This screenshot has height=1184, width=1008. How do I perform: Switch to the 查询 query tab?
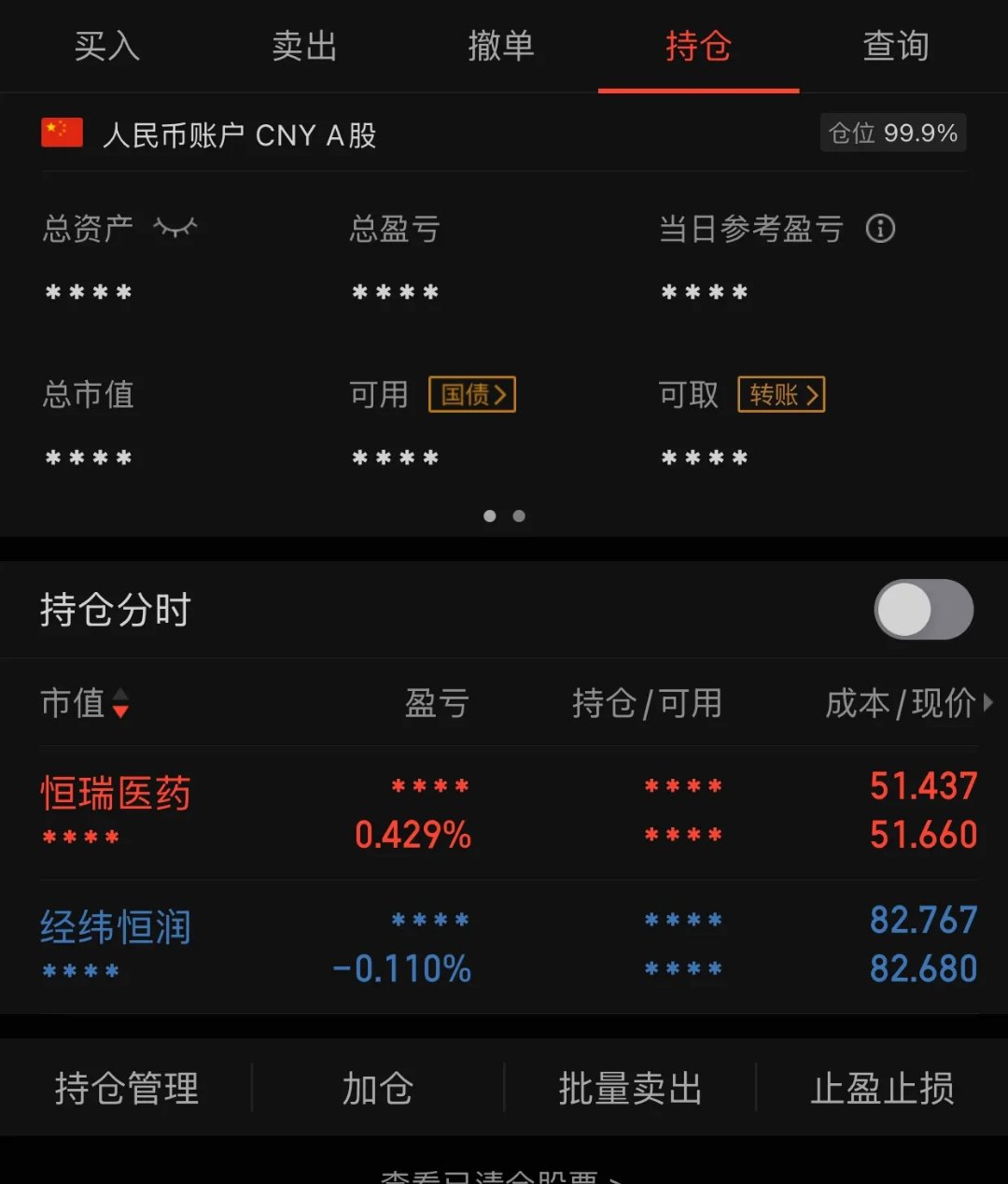coord(894,47)
